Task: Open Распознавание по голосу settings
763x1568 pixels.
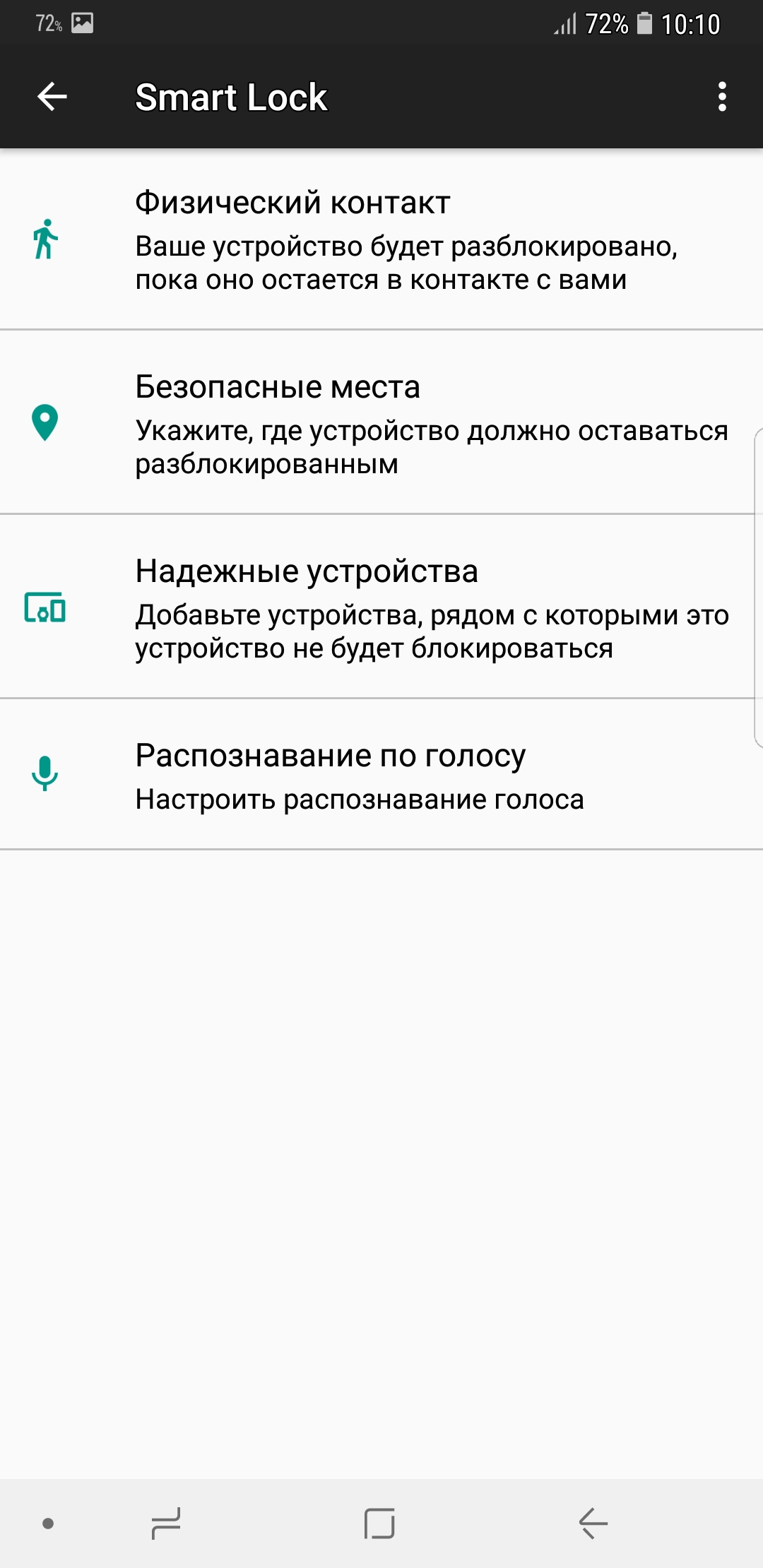Action: point(381,774)
